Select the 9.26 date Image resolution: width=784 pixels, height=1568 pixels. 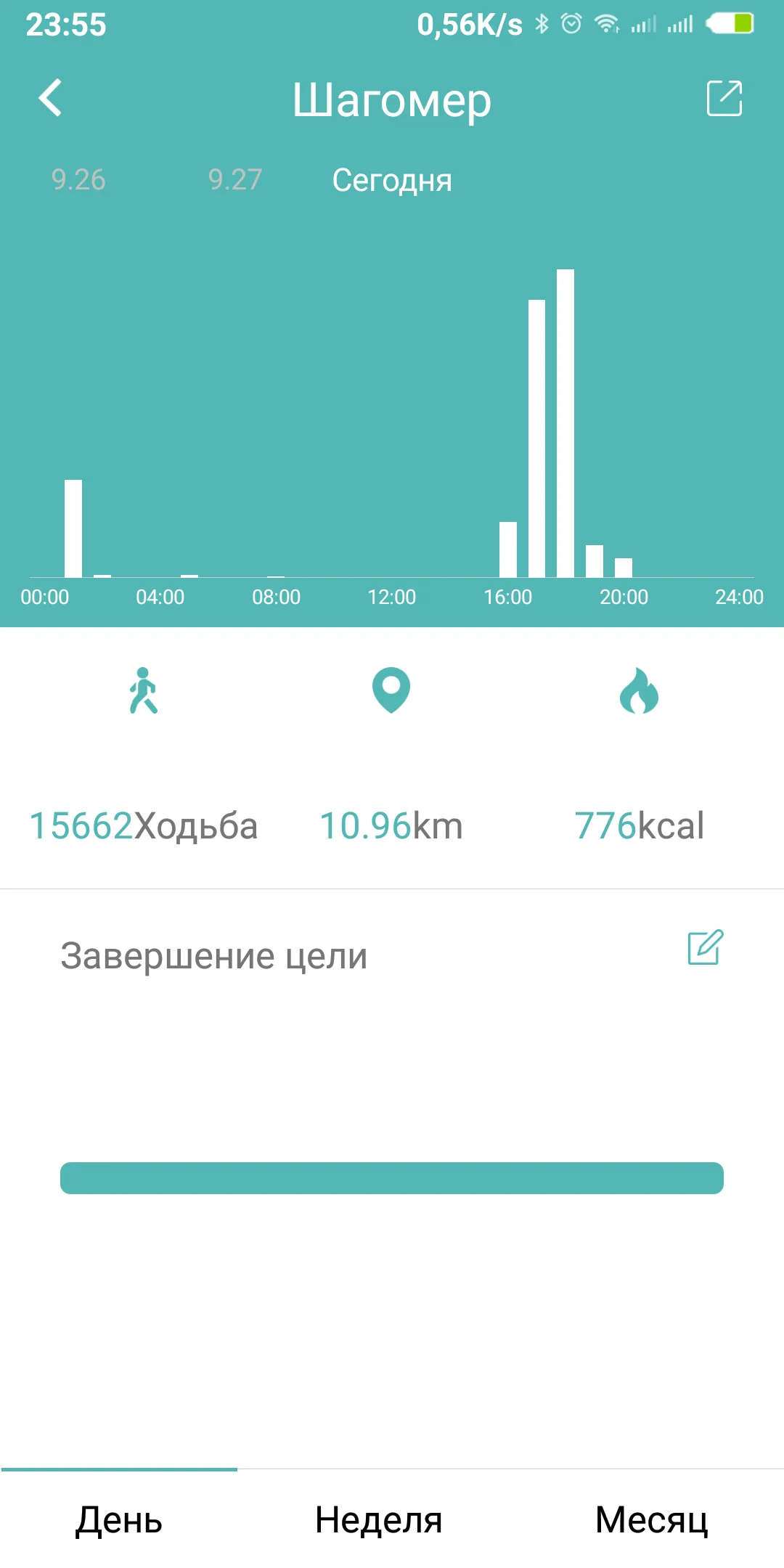(78, 180)
